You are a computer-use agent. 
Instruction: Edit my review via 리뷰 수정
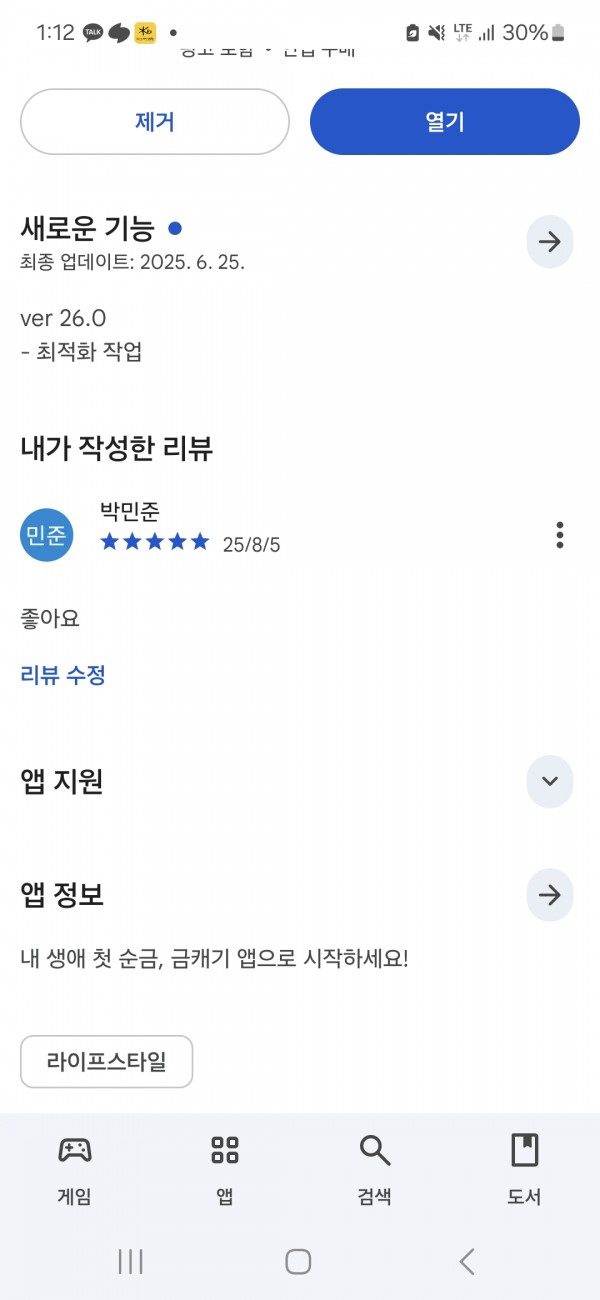click(x=63, y=675)
